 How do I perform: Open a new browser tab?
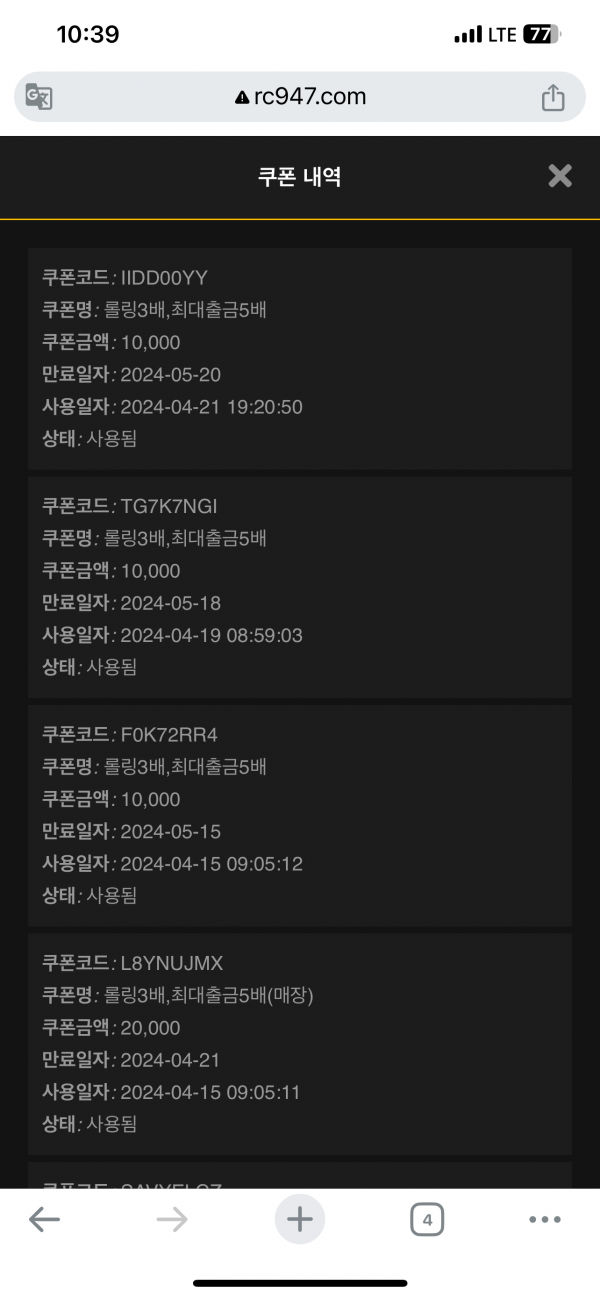(300, 1219)
